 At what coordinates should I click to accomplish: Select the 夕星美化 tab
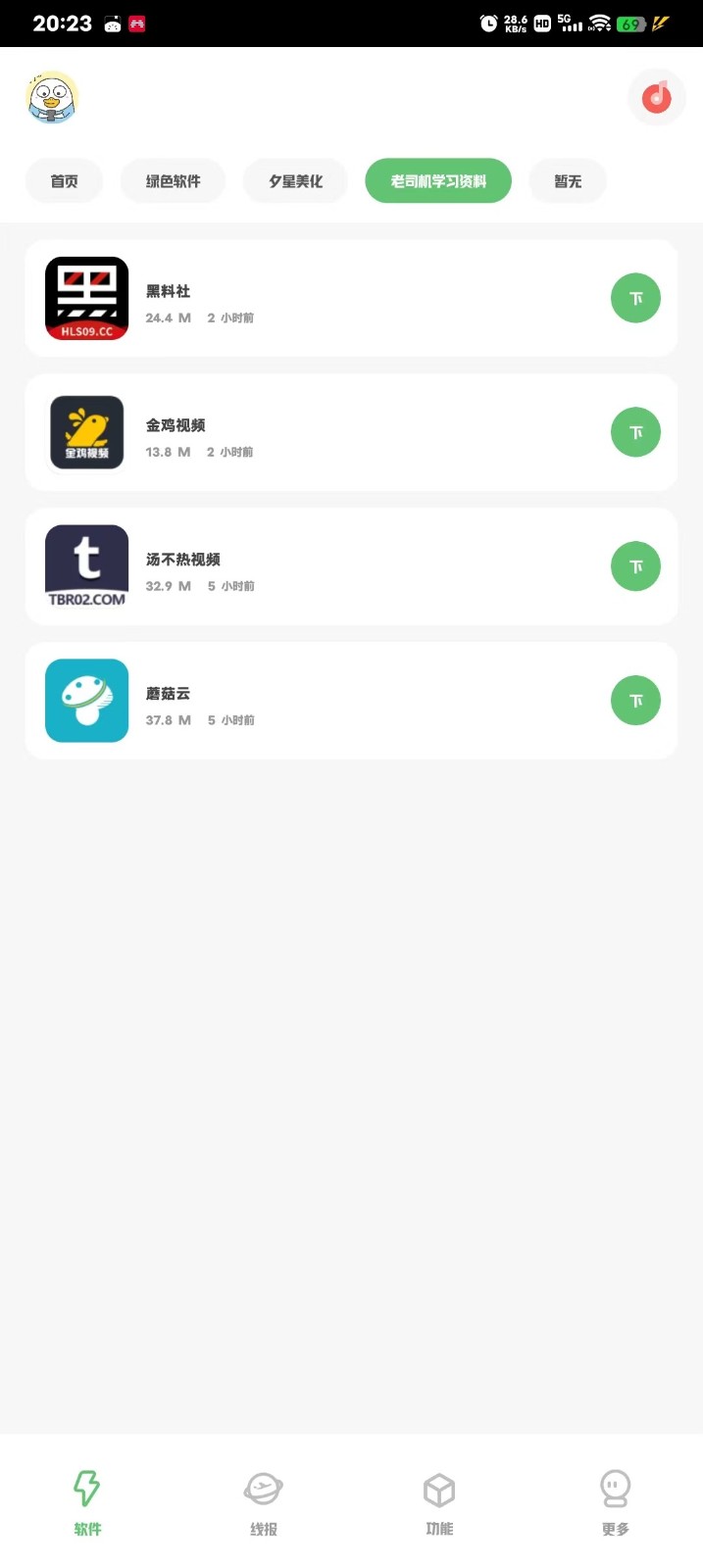coord(295,181)
